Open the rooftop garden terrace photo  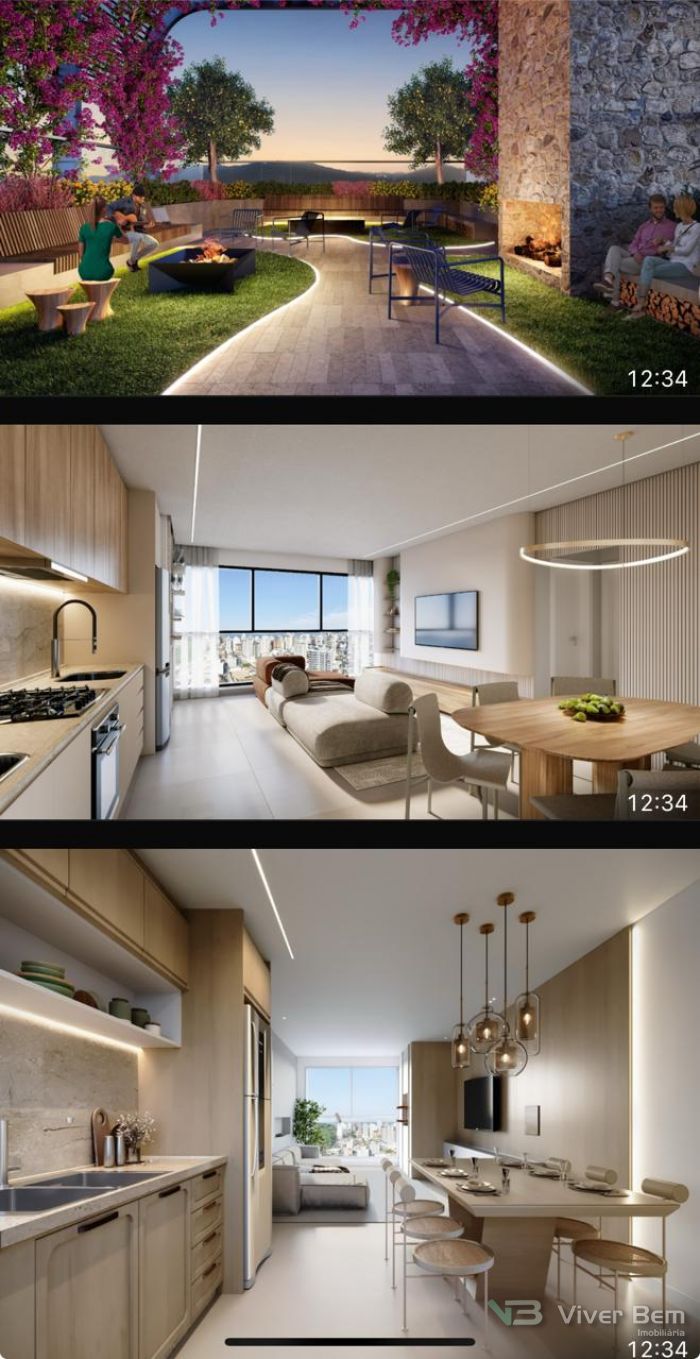point(350,198)
